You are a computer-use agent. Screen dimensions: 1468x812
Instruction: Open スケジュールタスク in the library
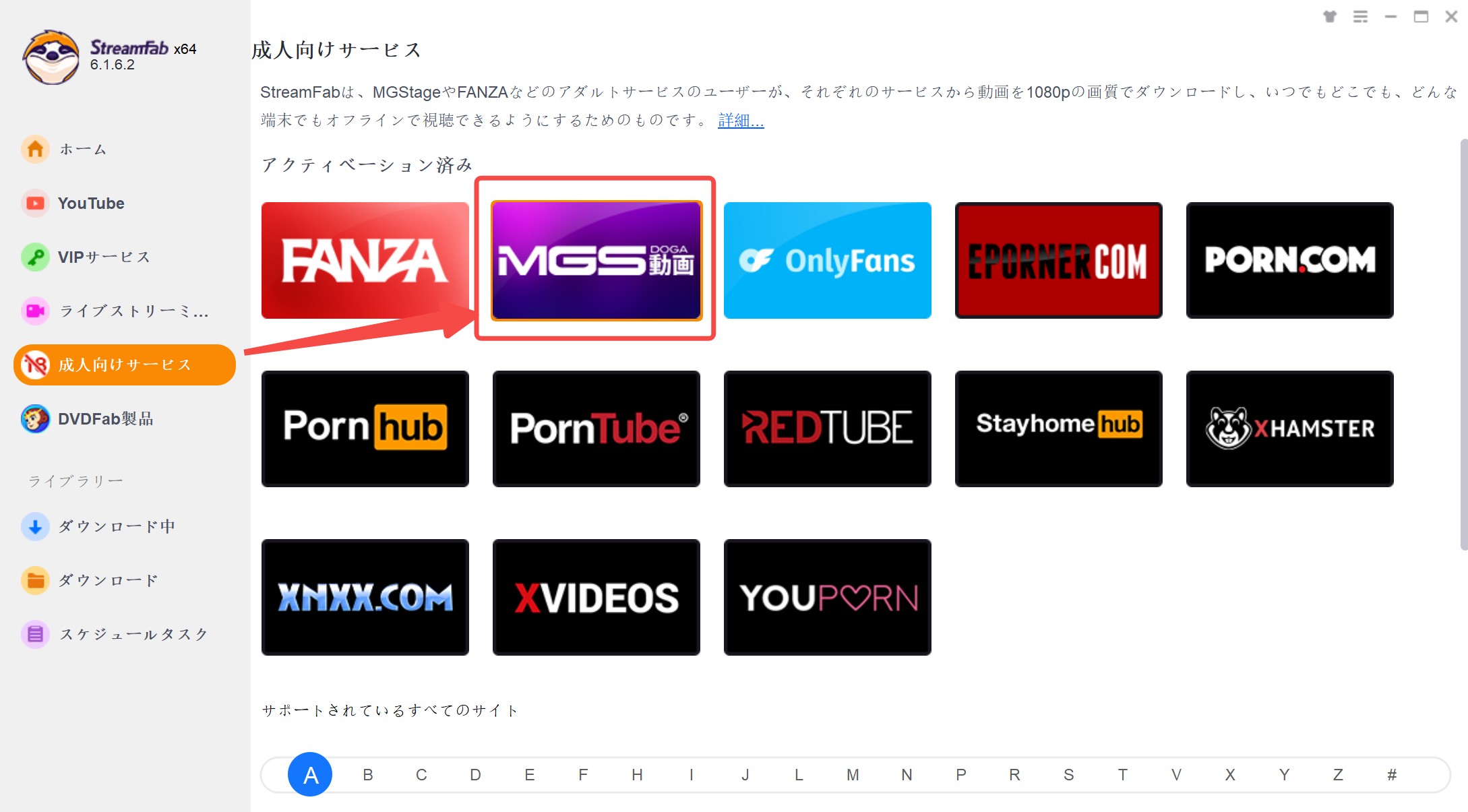(x=133, y=634)
